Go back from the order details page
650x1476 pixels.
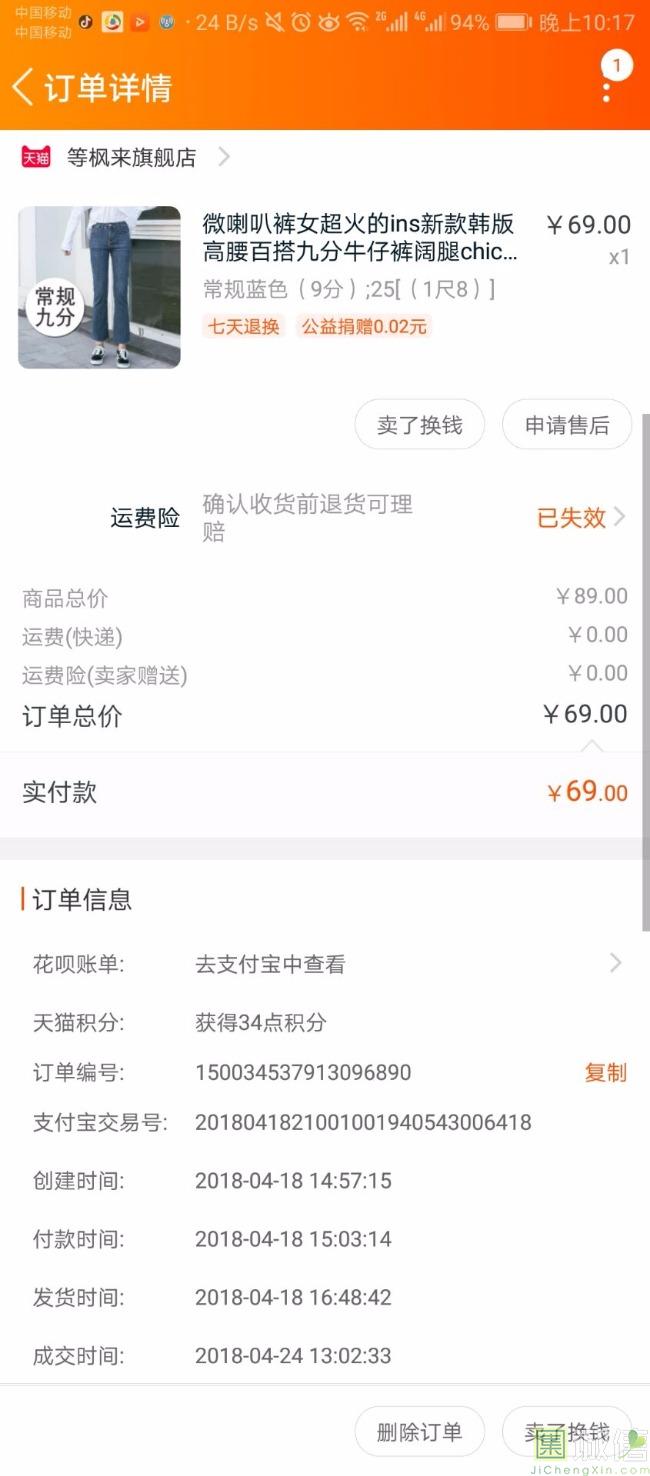coord(24,87)
